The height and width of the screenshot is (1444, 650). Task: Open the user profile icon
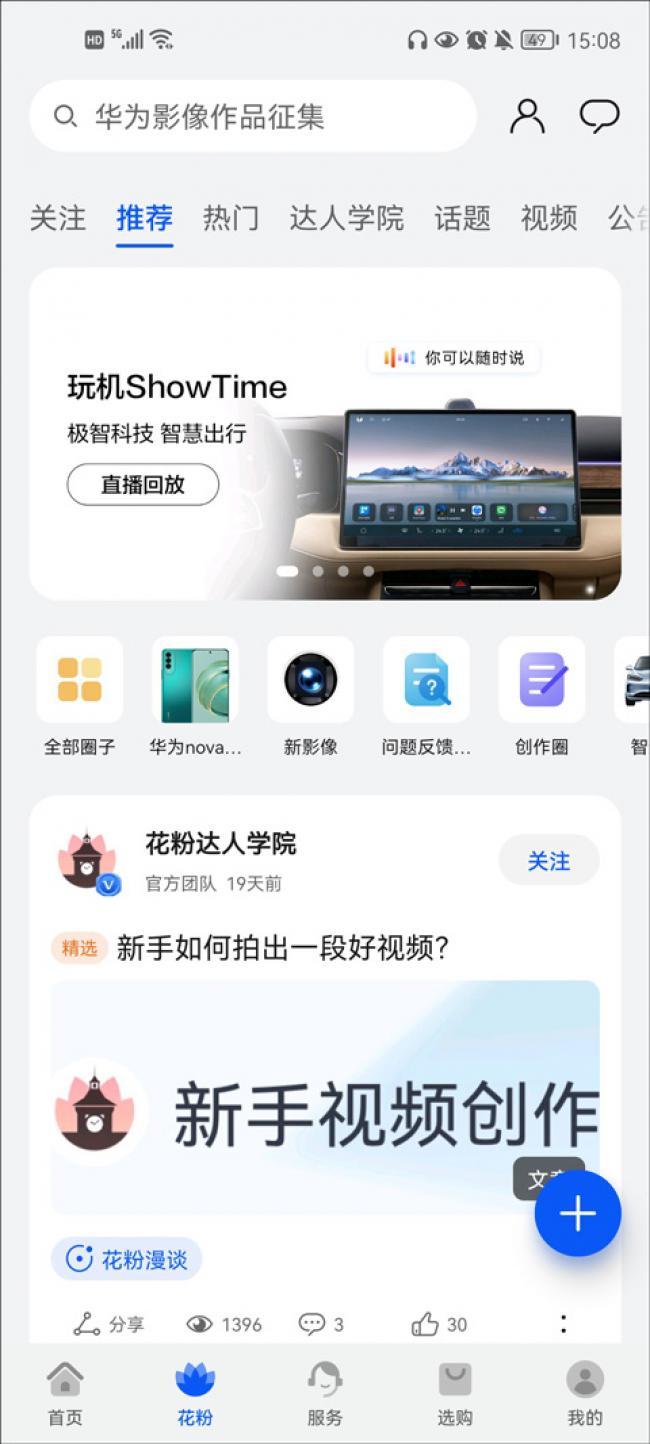527,117
